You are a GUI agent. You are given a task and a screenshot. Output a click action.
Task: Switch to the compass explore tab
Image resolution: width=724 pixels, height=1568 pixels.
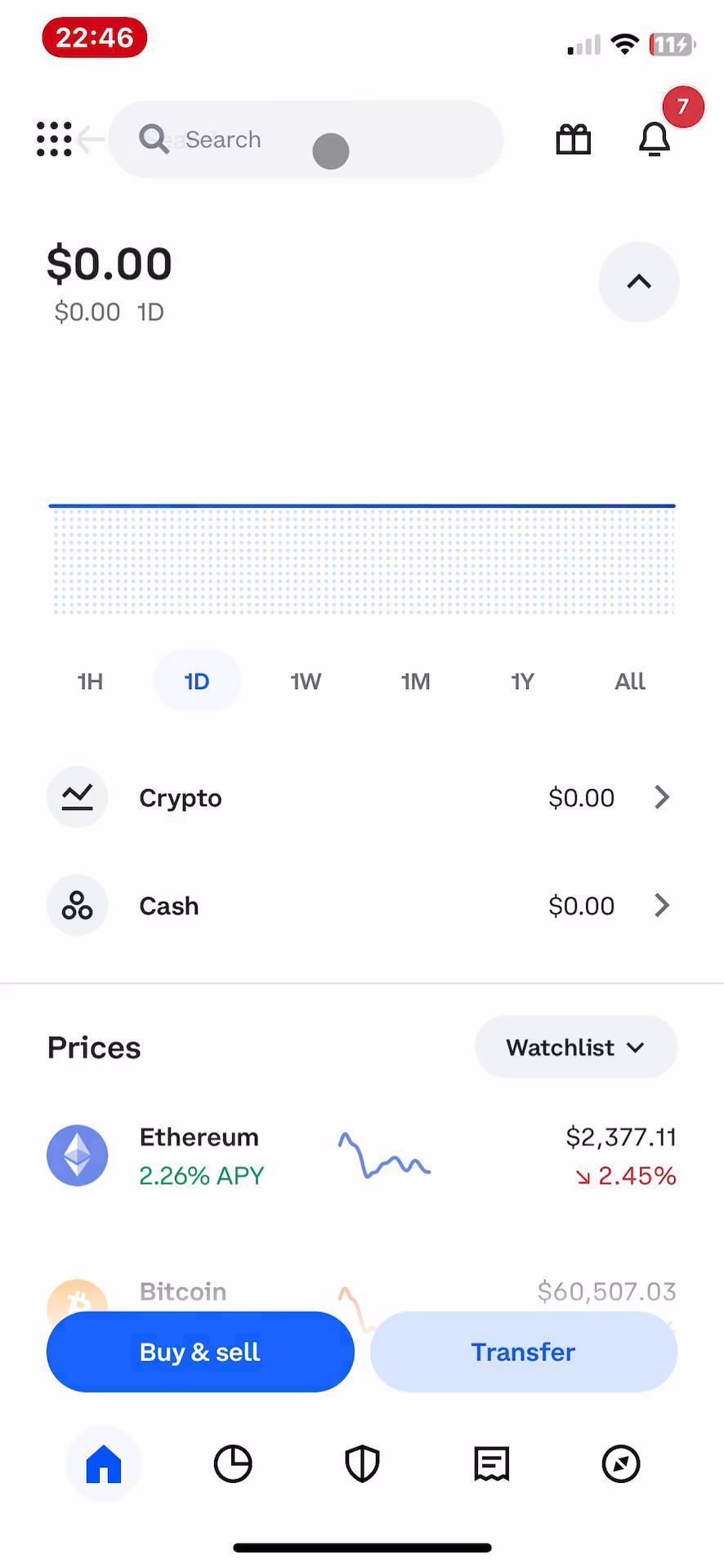tap(620, 1463)
